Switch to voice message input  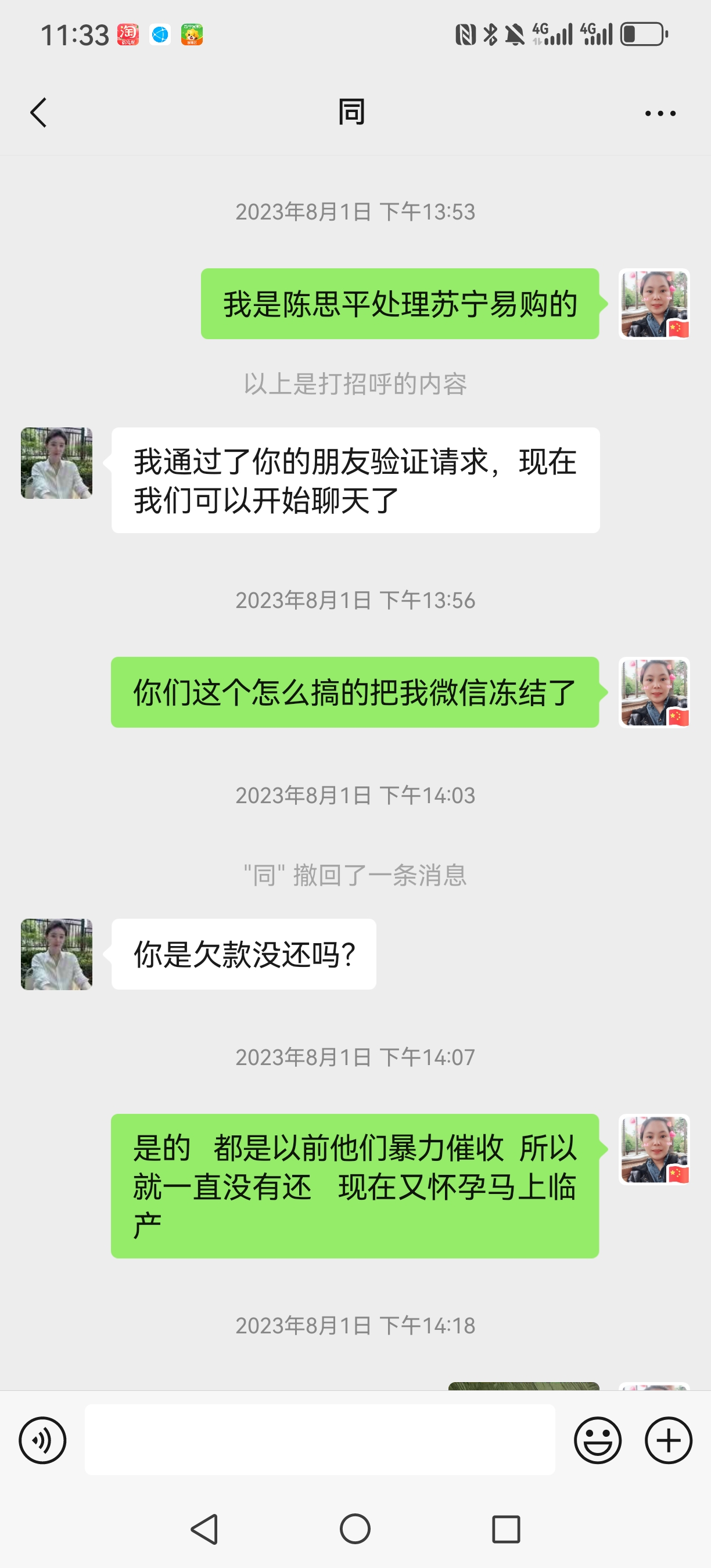[x=42, y=1440]
